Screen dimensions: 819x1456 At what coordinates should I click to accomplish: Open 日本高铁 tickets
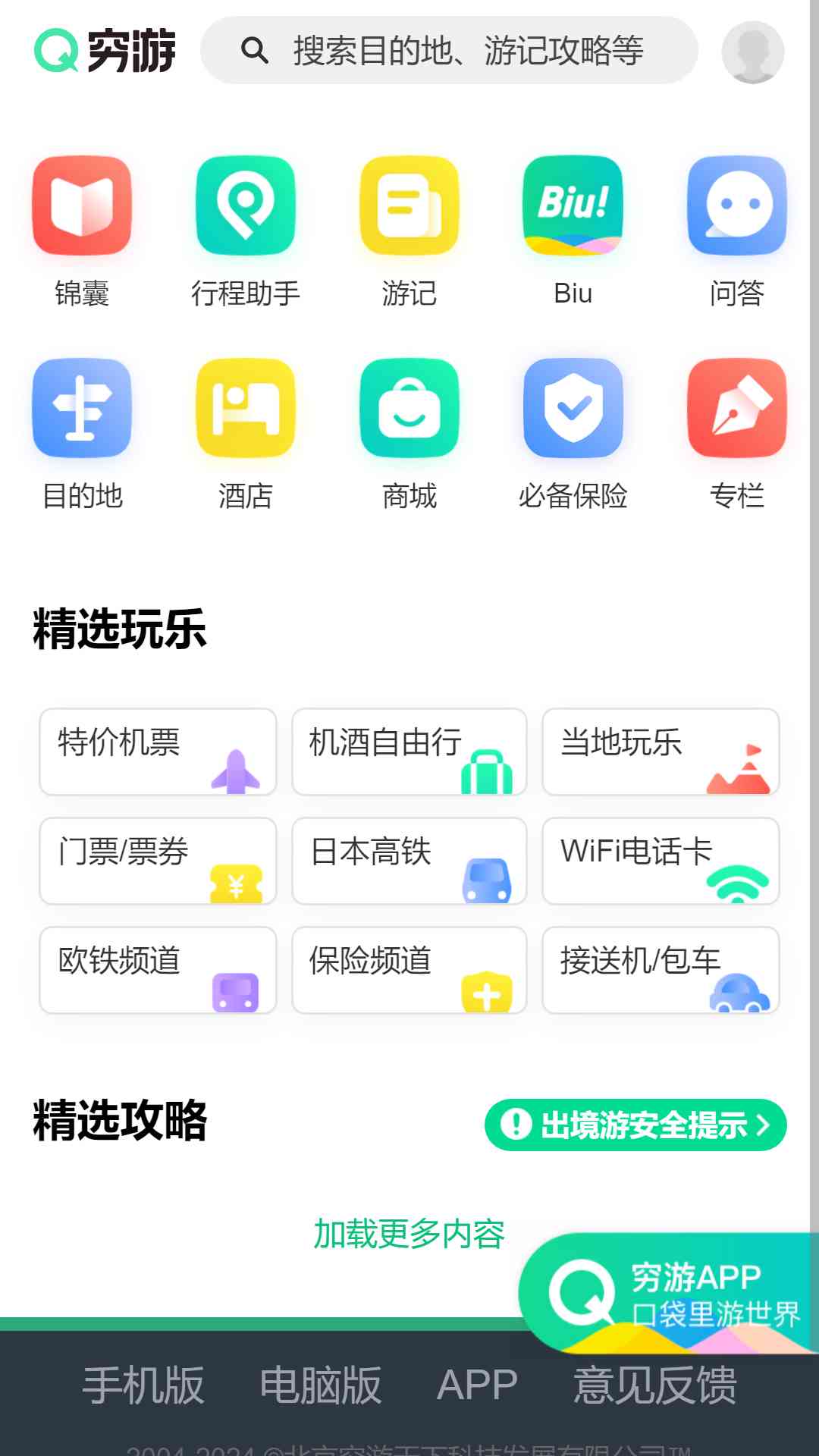coord(409,861)
